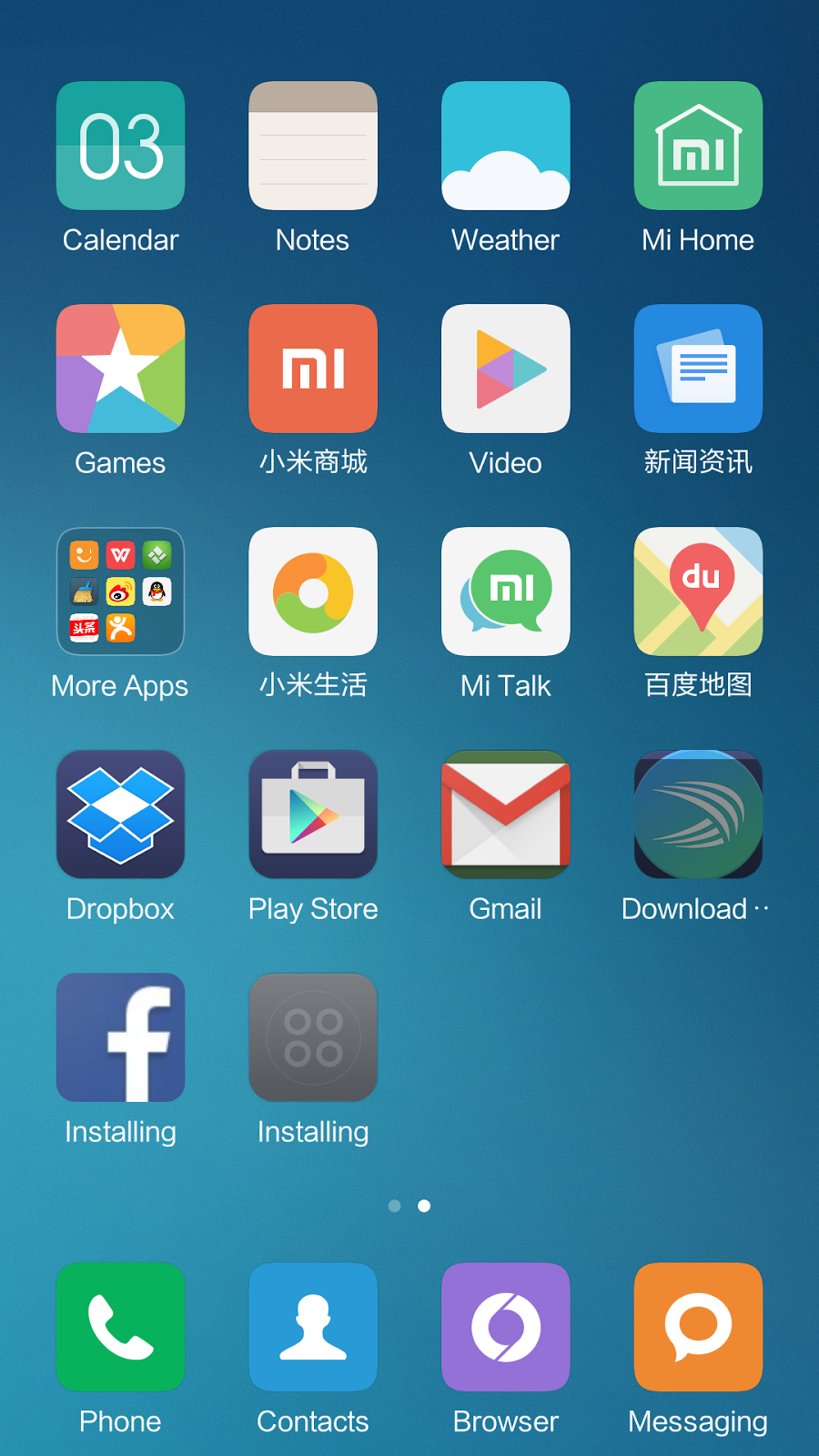Launch the Play Store
The image size is (819, 1456).
(x=313, y=814)
